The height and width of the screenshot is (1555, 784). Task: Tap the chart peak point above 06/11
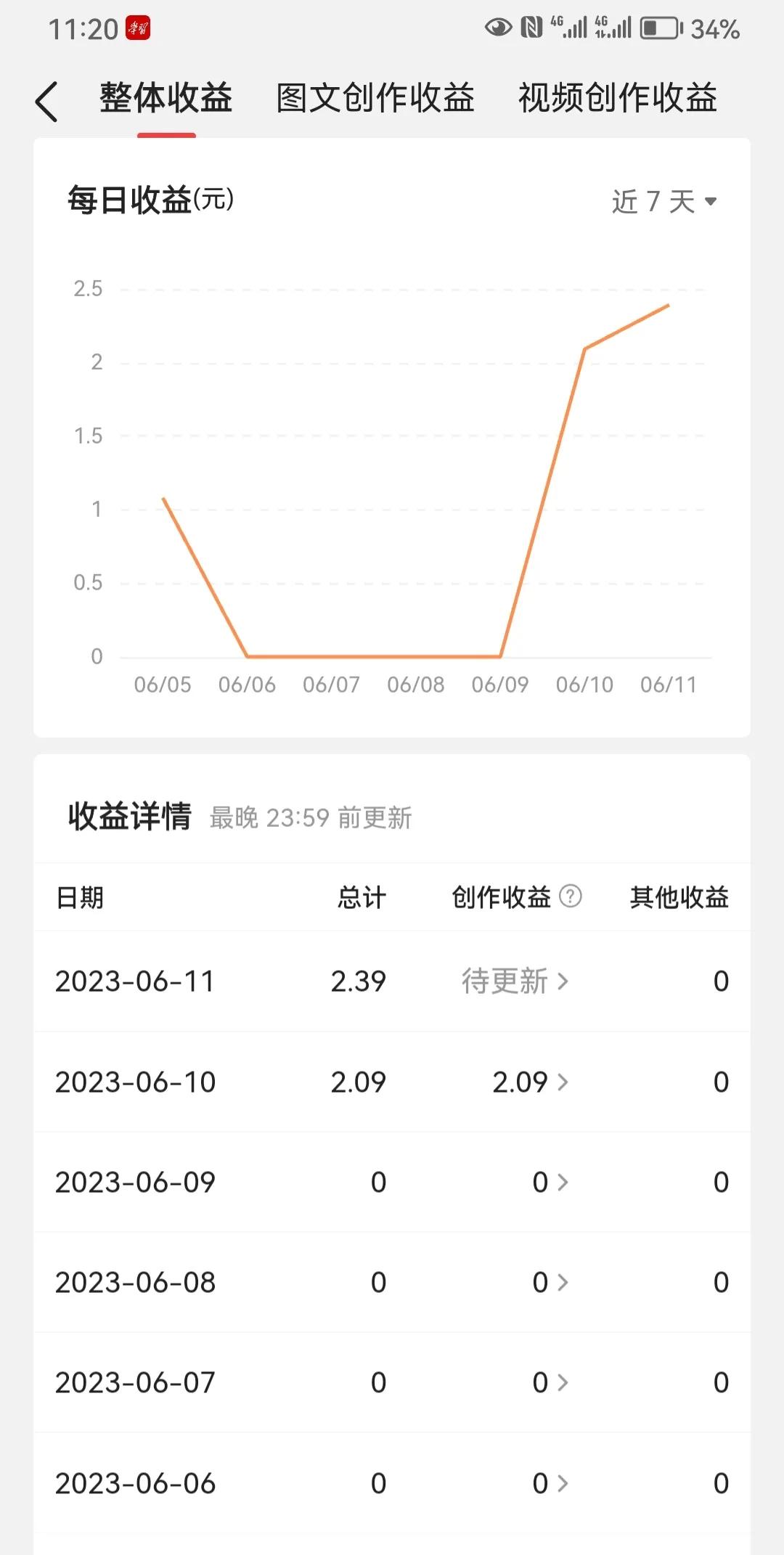[668, 306]
